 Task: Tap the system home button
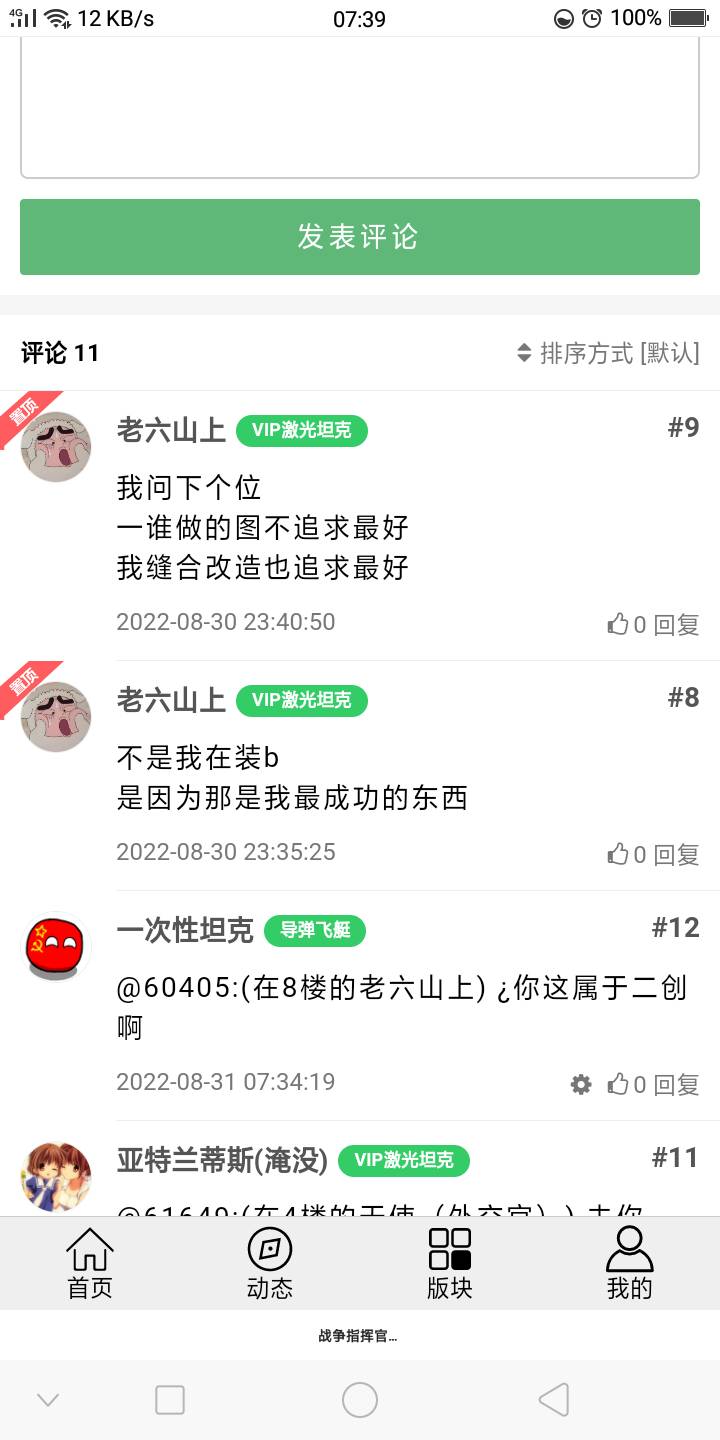(x=360, y=1400)
